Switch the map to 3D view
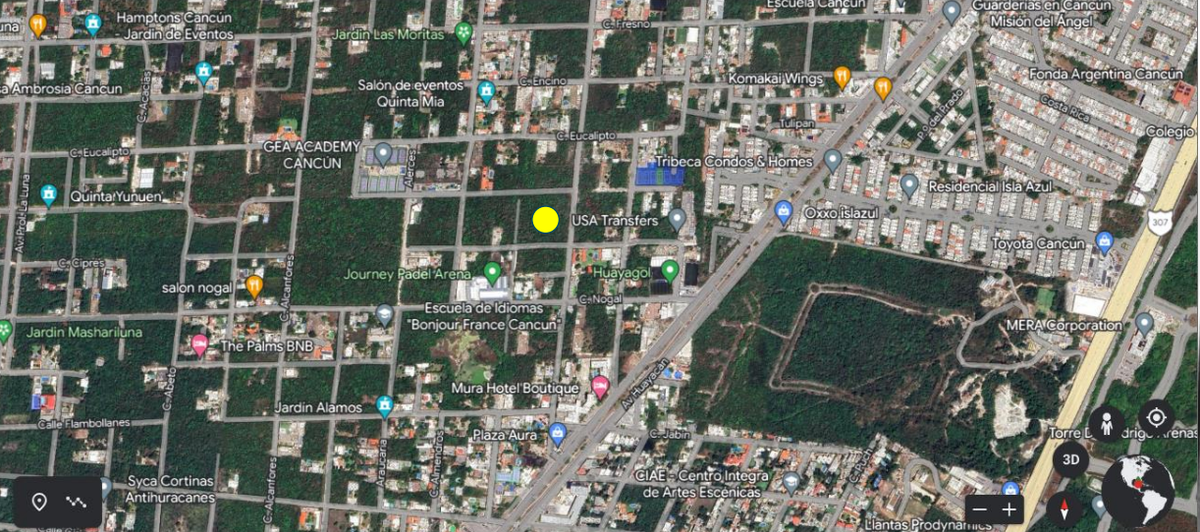Screen dimensions: 1200x532 (1069, 459)
